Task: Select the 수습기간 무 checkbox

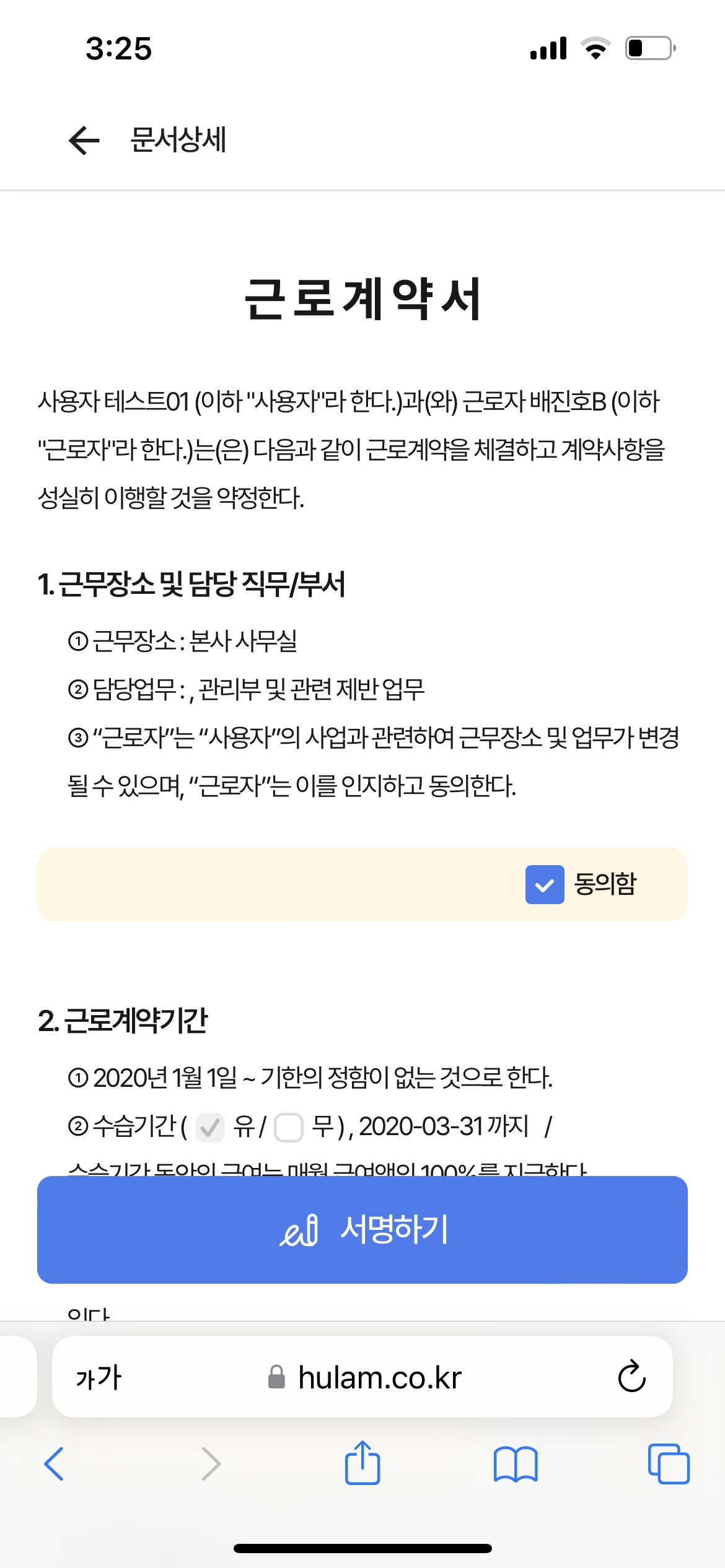Action: pyautogui.click(x=288, y=1127)
